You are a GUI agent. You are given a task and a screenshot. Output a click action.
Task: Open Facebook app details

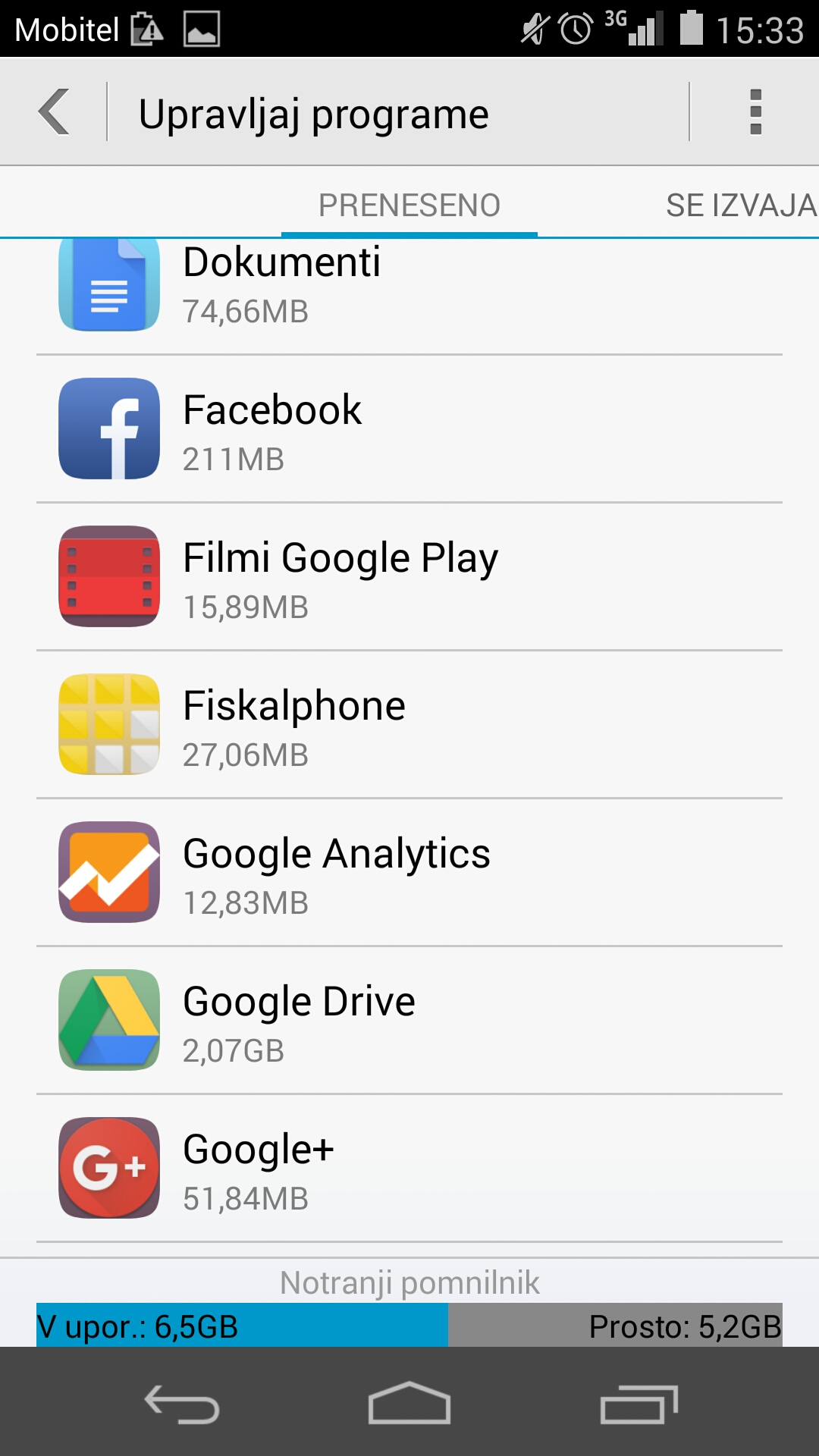click(x=409, y=429)
